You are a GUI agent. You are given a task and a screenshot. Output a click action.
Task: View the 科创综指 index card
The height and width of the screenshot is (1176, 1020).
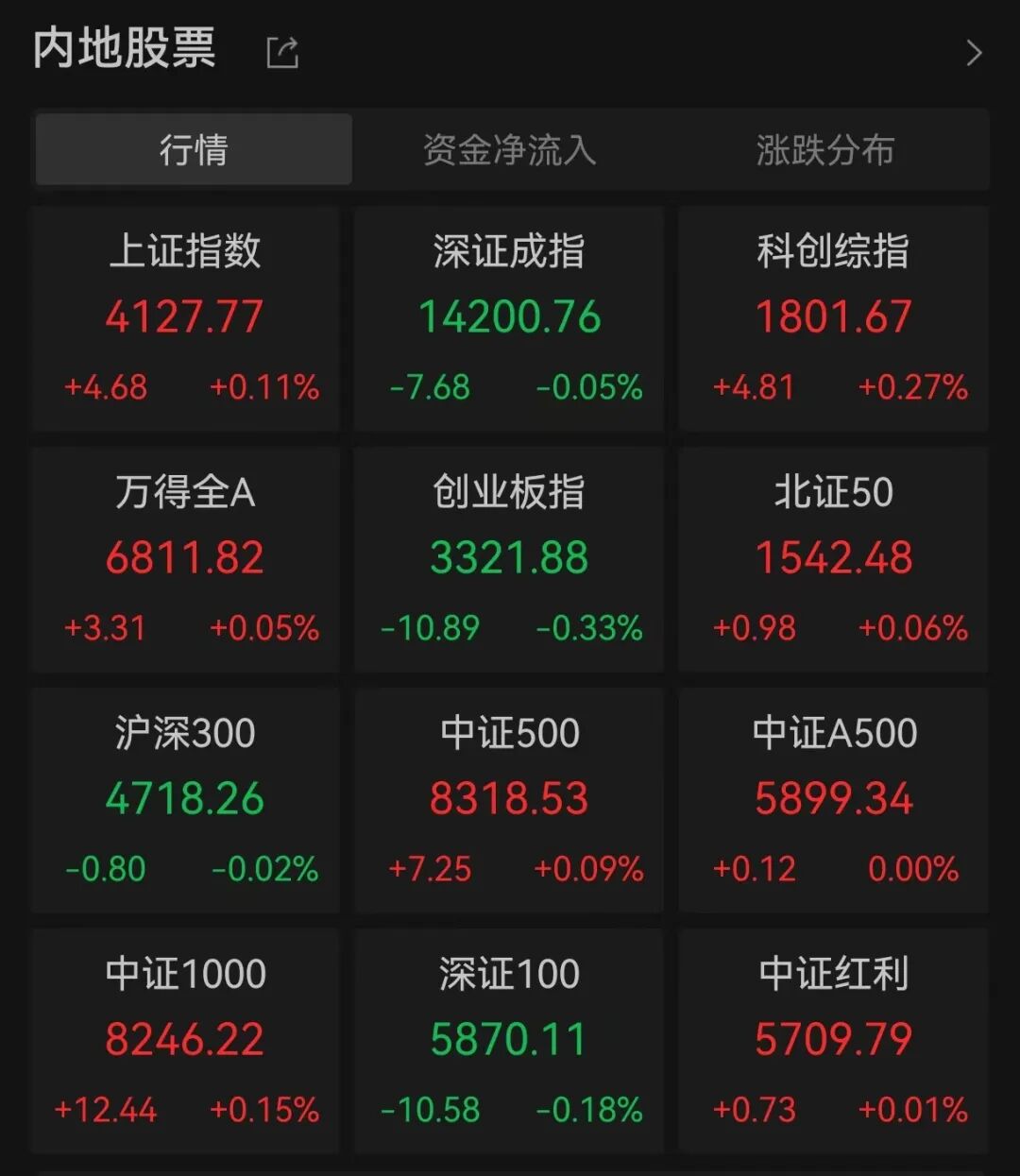point(833,318)
